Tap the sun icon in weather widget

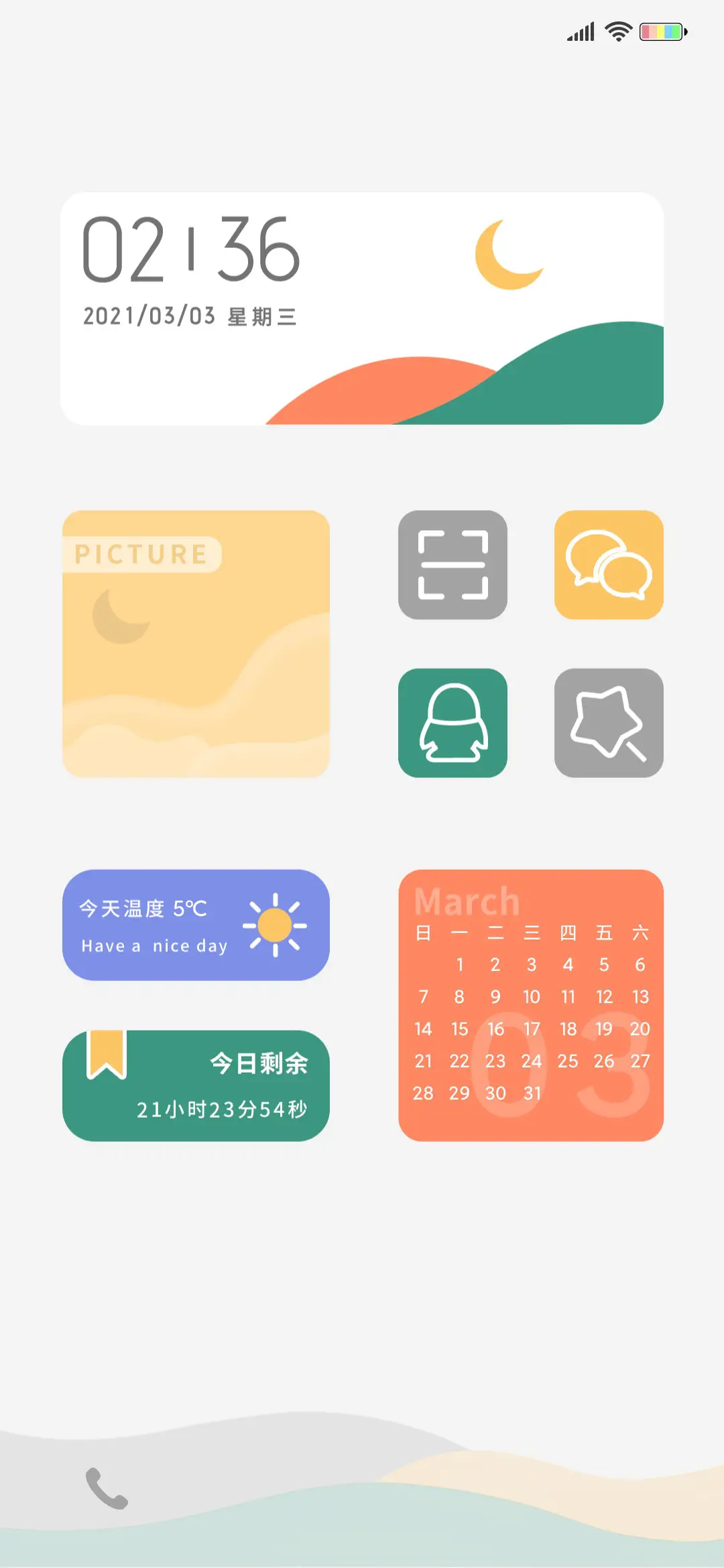(275, 927)
